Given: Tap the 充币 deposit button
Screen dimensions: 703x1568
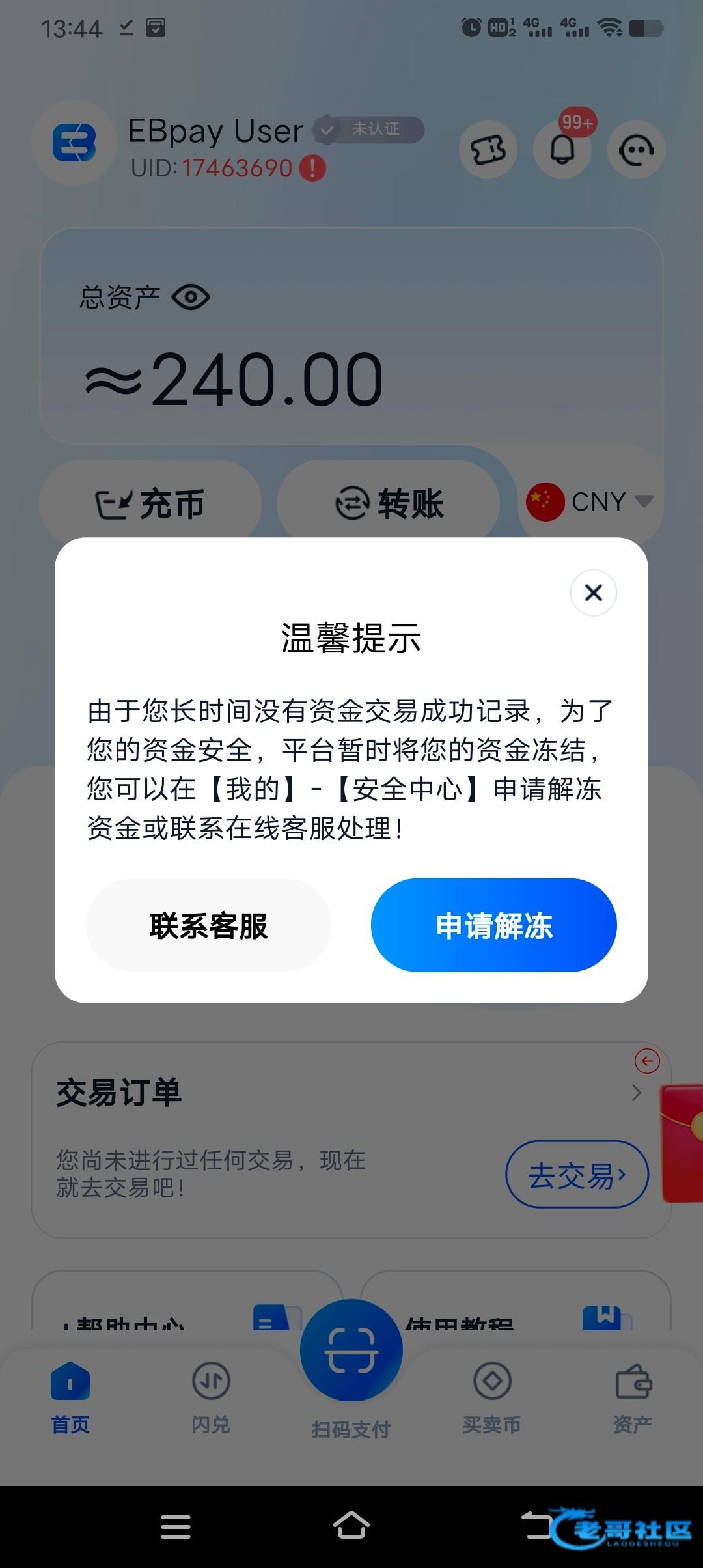Looking at the screenshot, I should (x=150, y=503).
